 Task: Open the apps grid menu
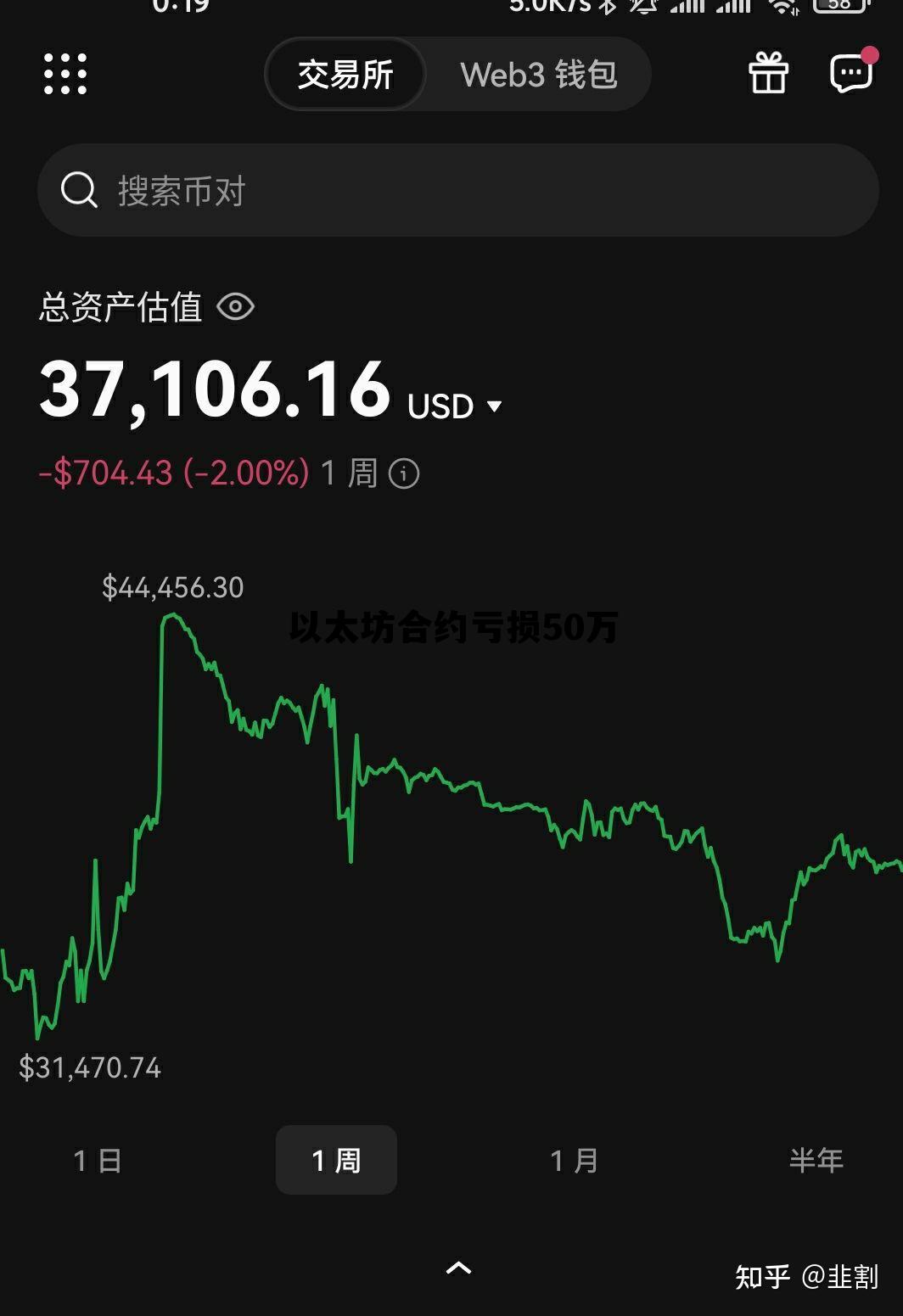(x=66, y=73)
